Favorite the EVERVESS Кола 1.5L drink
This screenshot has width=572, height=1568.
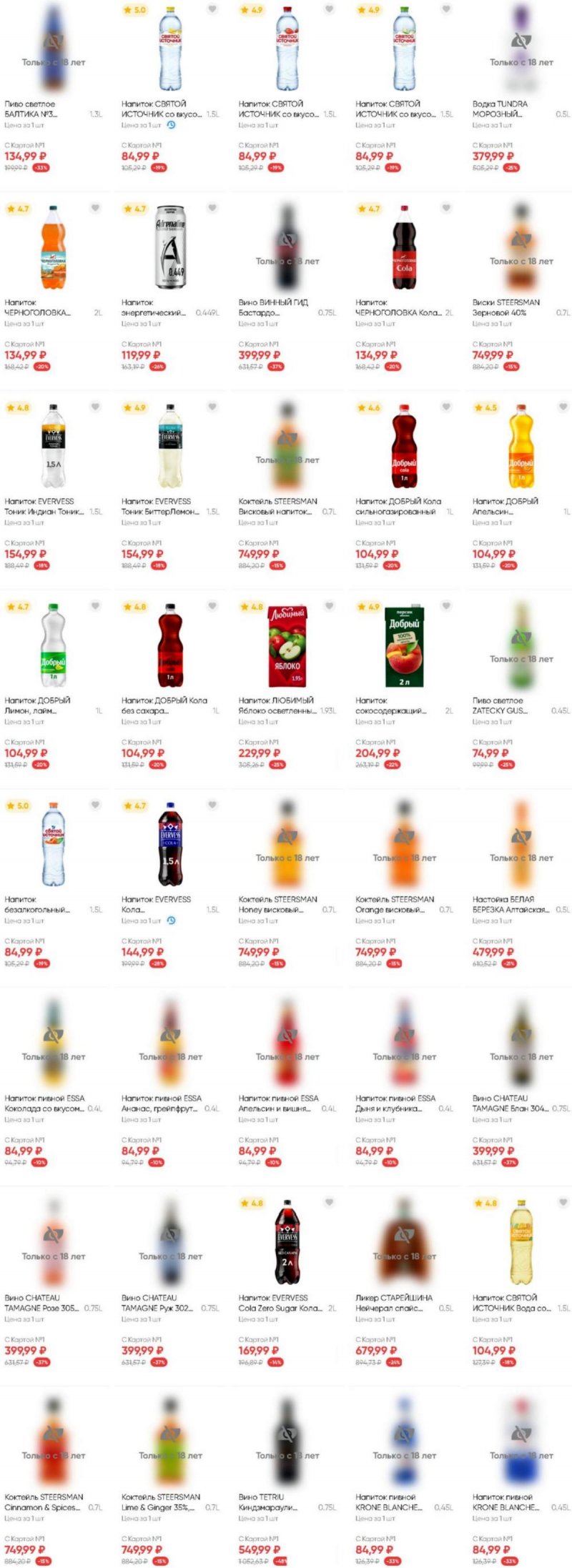point(212,805)
